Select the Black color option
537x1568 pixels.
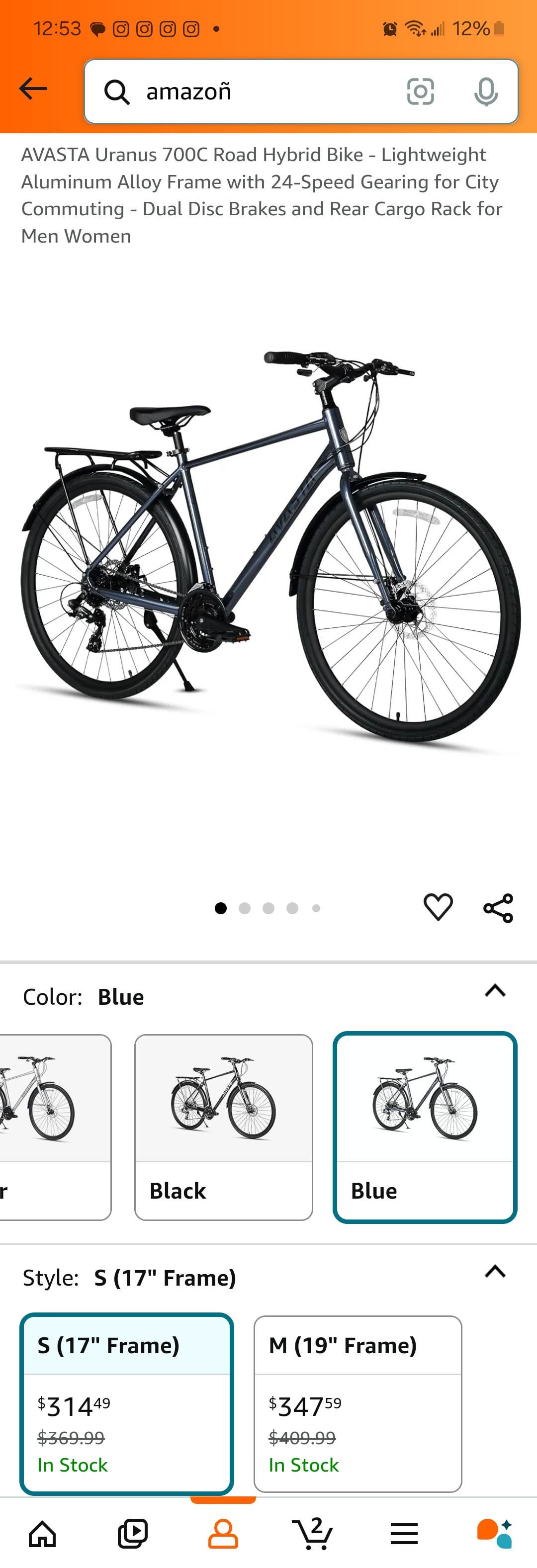tap(223, 1127)
